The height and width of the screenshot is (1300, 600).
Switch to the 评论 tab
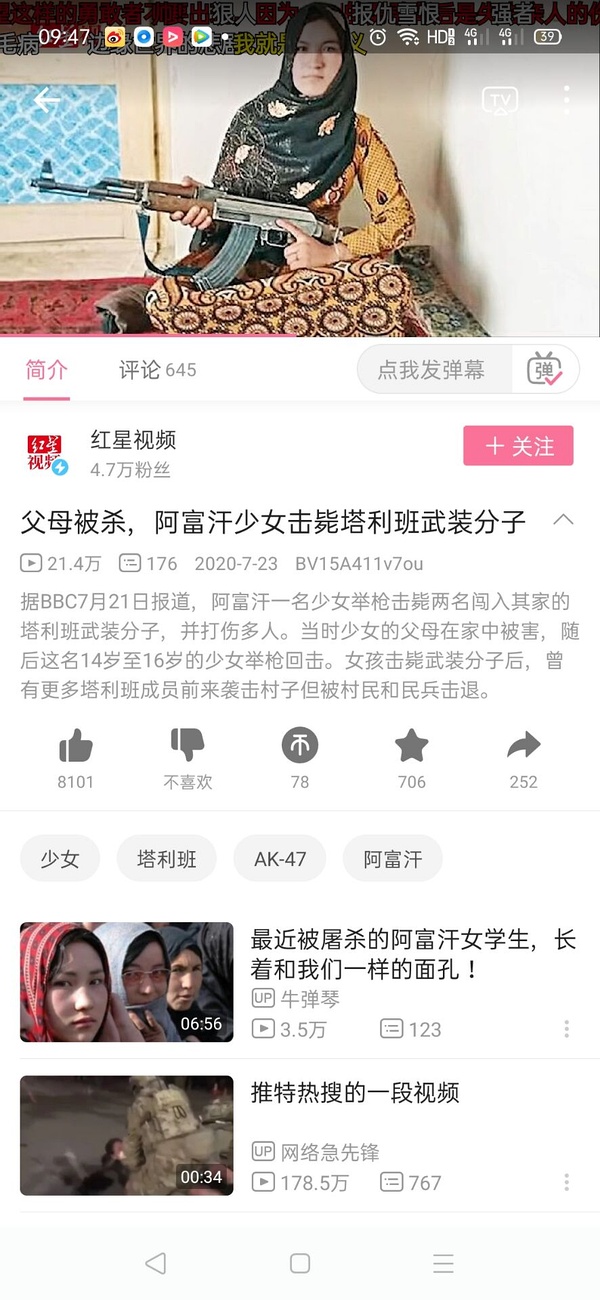(157, 370)
